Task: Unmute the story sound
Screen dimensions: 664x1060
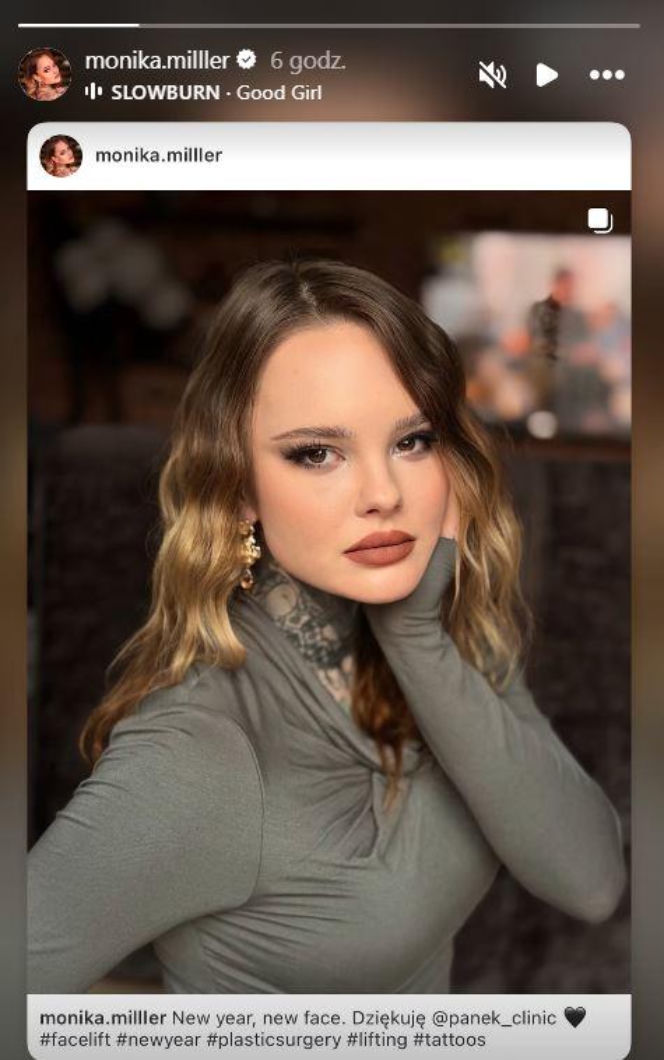Action: pyautogui.click(x=492, y=75)
